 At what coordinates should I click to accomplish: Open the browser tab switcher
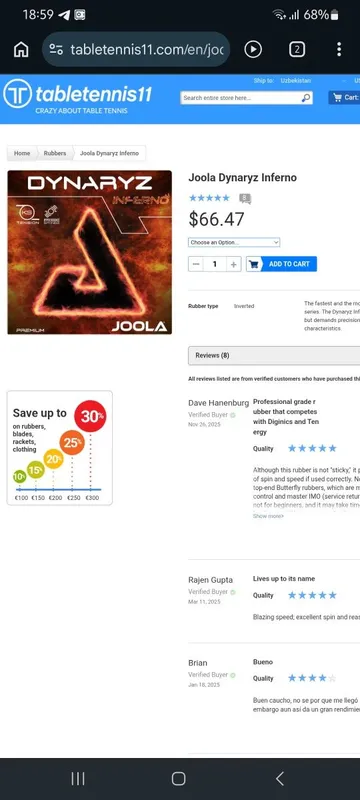(x=297, y=49)
